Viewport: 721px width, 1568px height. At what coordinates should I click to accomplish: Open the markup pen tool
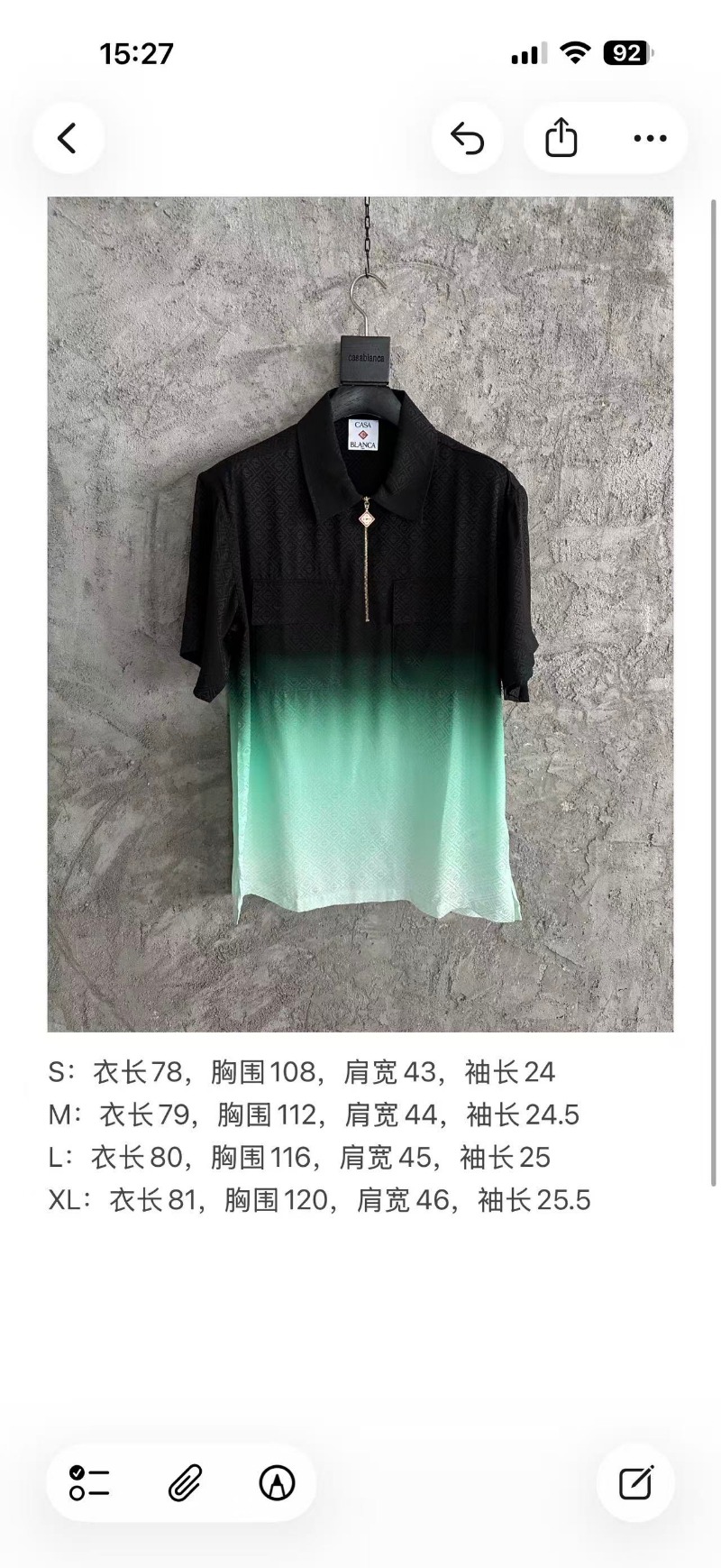(277, 1482)
